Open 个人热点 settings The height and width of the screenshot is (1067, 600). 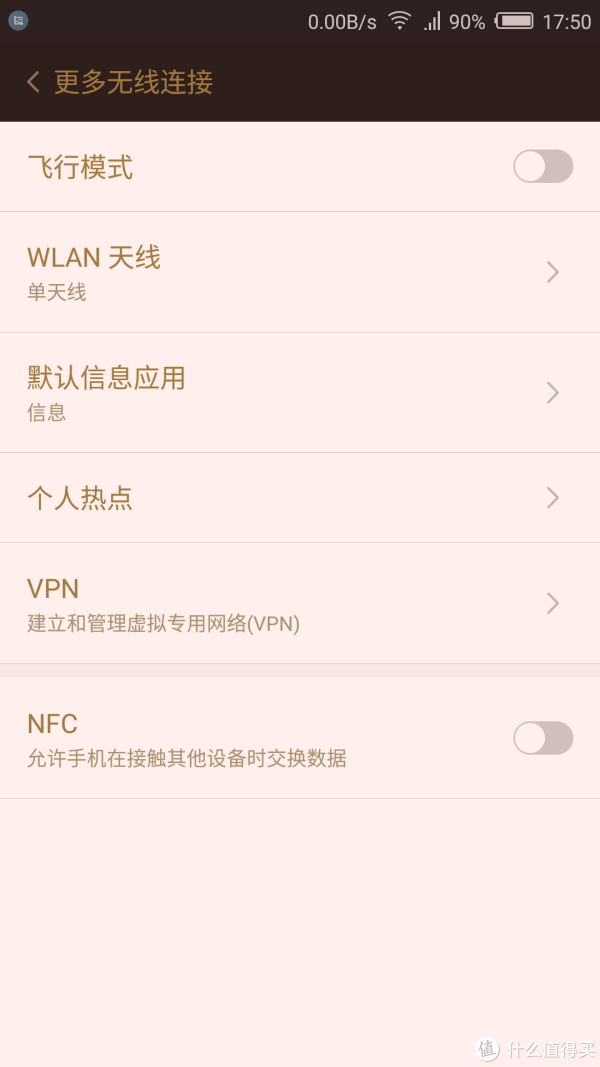click(300, 498)
